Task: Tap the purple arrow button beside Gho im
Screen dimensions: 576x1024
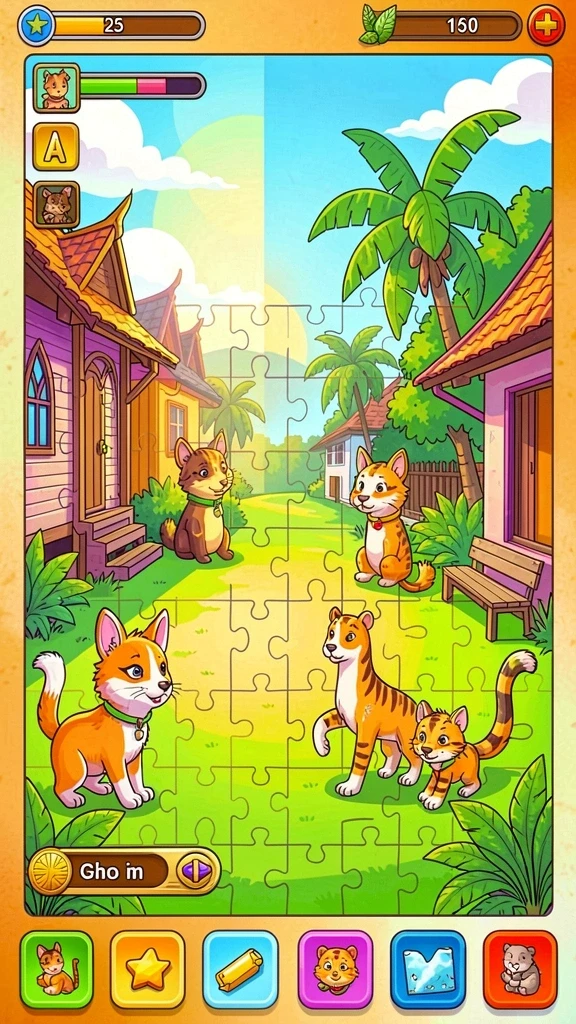Action: 195,871
